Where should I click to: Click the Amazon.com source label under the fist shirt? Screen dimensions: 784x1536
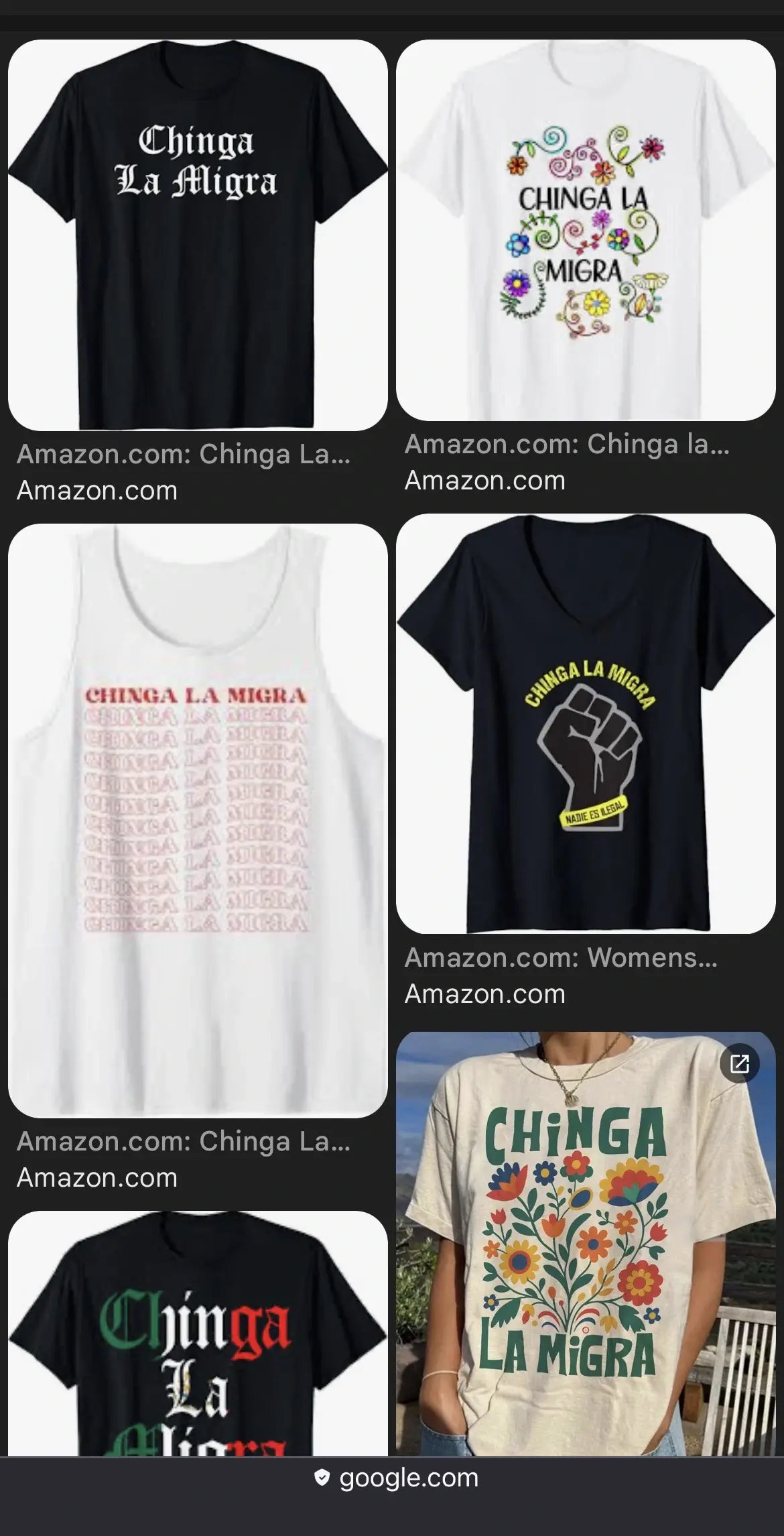tap(484, 994)
